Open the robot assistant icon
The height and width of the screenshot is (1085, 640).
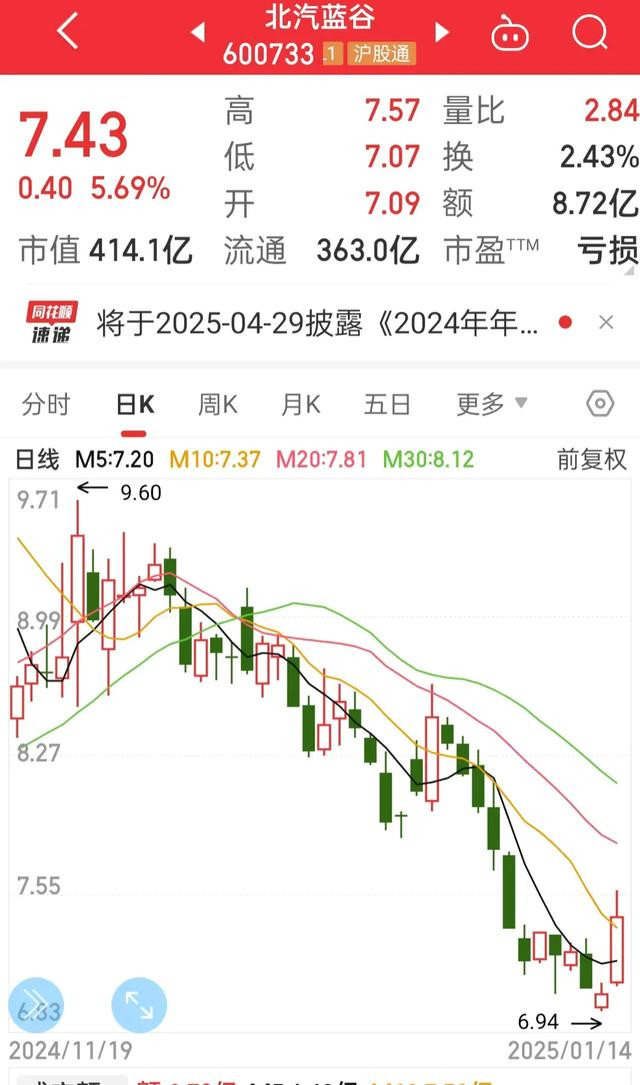(510, 33)
